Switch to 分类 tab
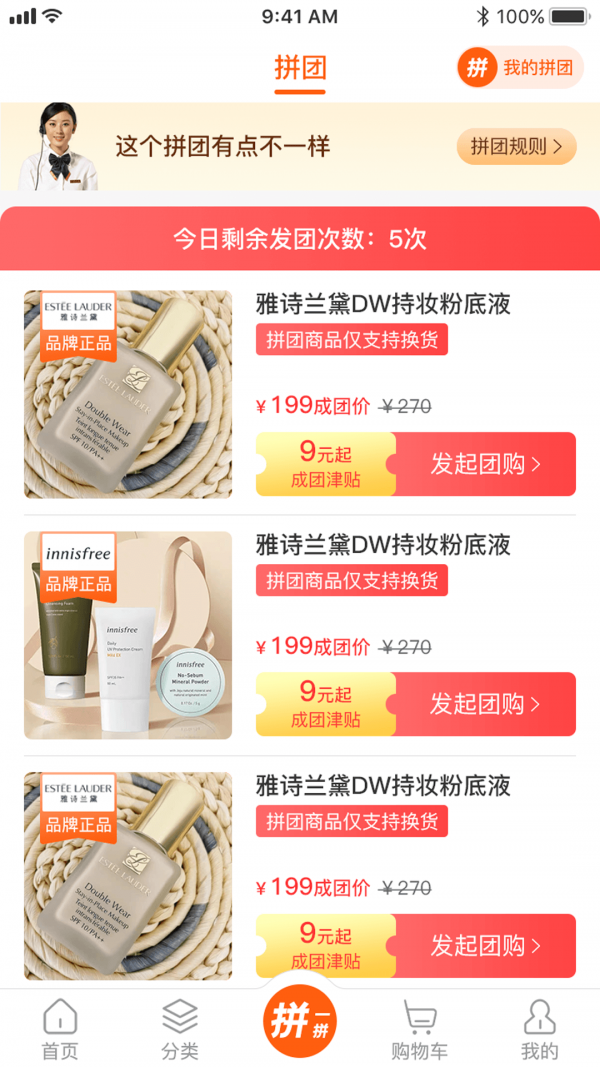The width and height of the screenshot is (600, 1067). pos(180,1030)
